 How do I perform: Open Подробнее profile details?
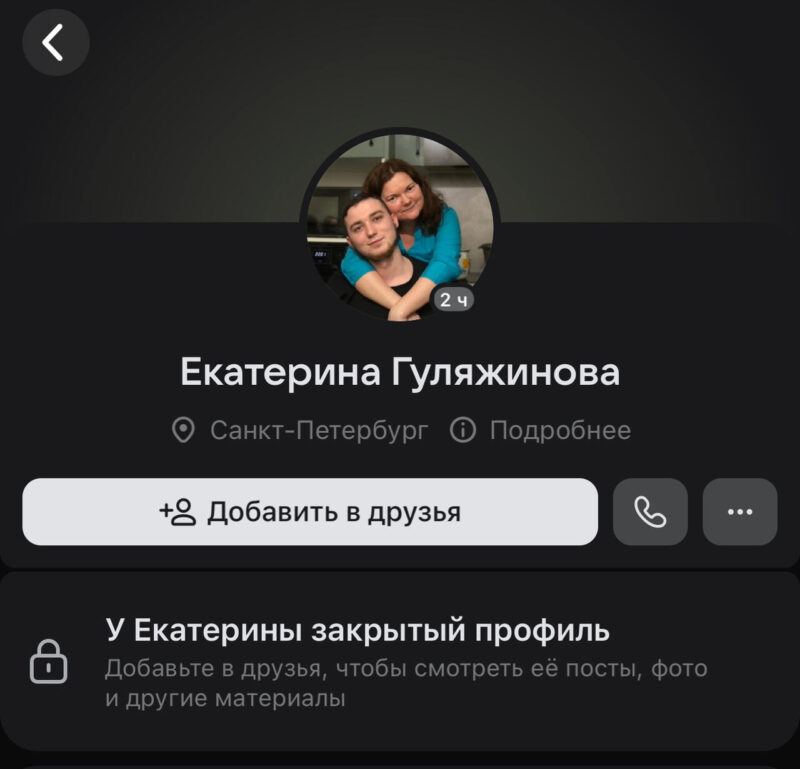[x=541, y=431]
